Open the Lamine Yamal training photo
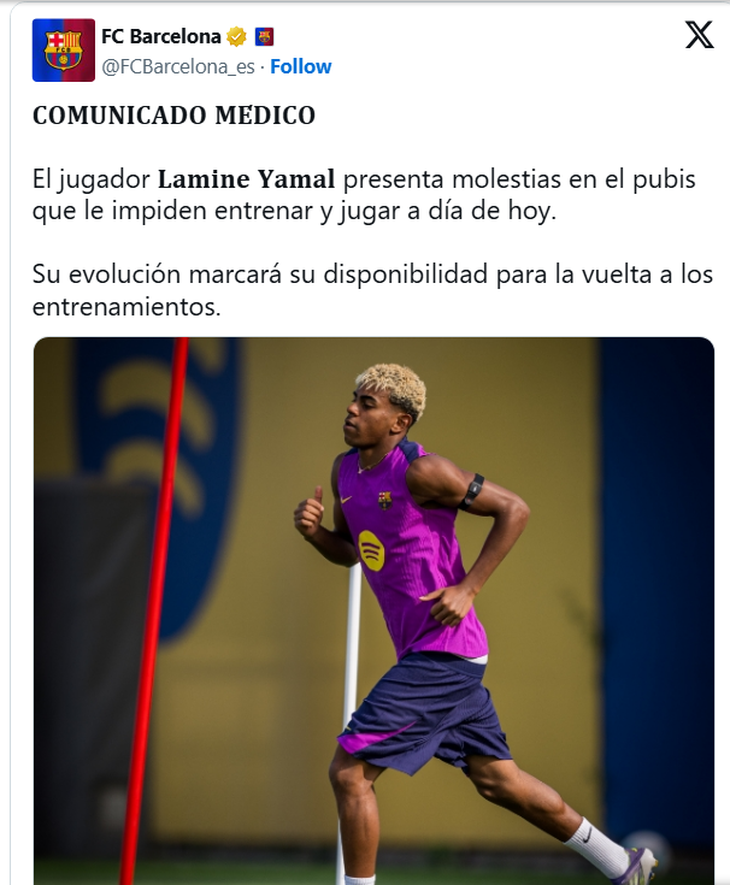 click(x=374, y=610)
